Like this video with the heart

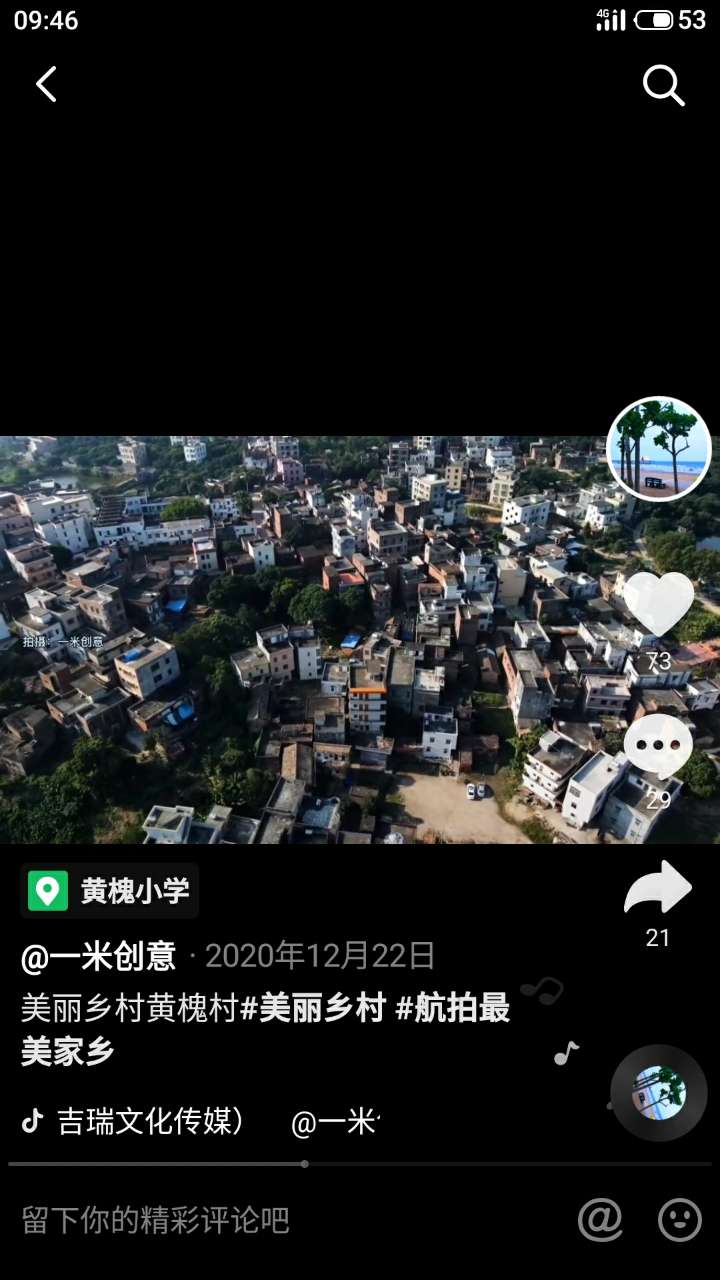pyautogui.click(x=658, y=605)
